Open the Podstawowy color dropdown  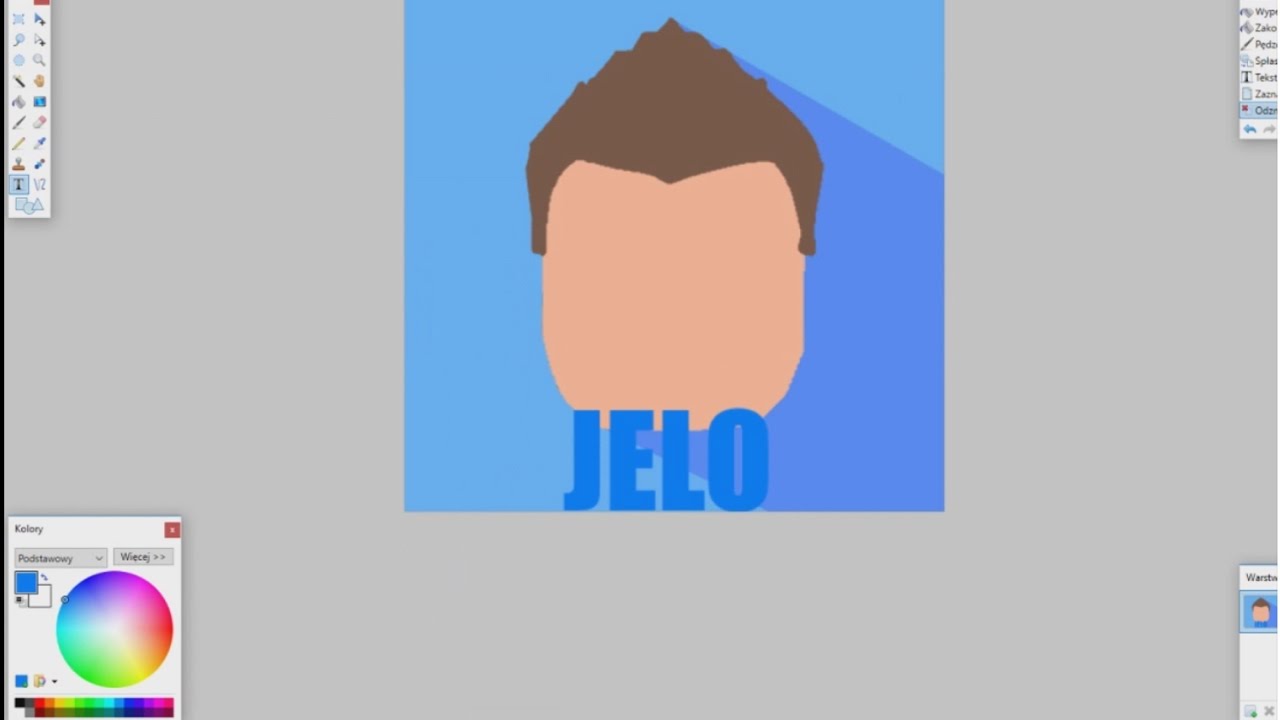tap(60, 558)
